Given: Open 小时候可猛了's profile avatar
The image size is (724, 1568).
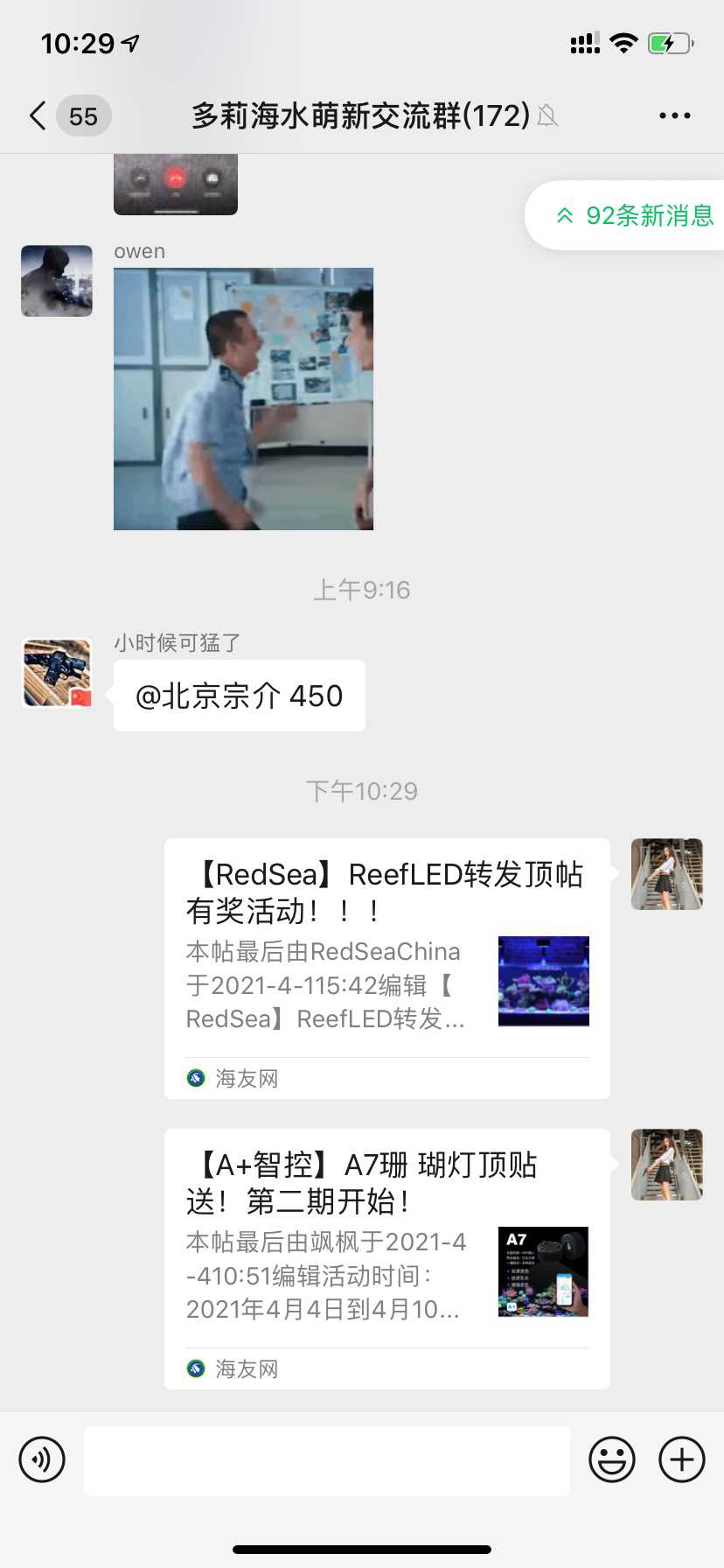Looking at the screenshot, I should 57,673.
